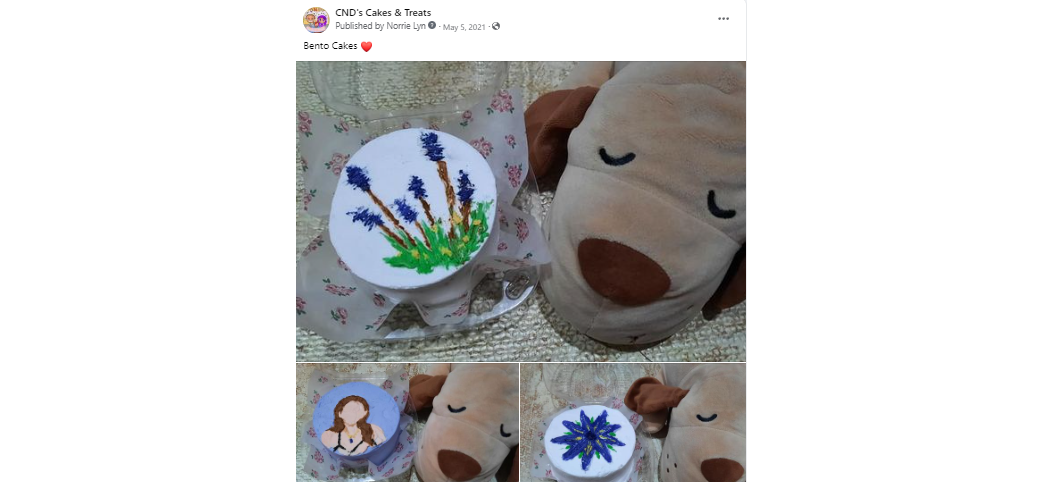Open the blue star flower cake photo

tap(633, 422)
